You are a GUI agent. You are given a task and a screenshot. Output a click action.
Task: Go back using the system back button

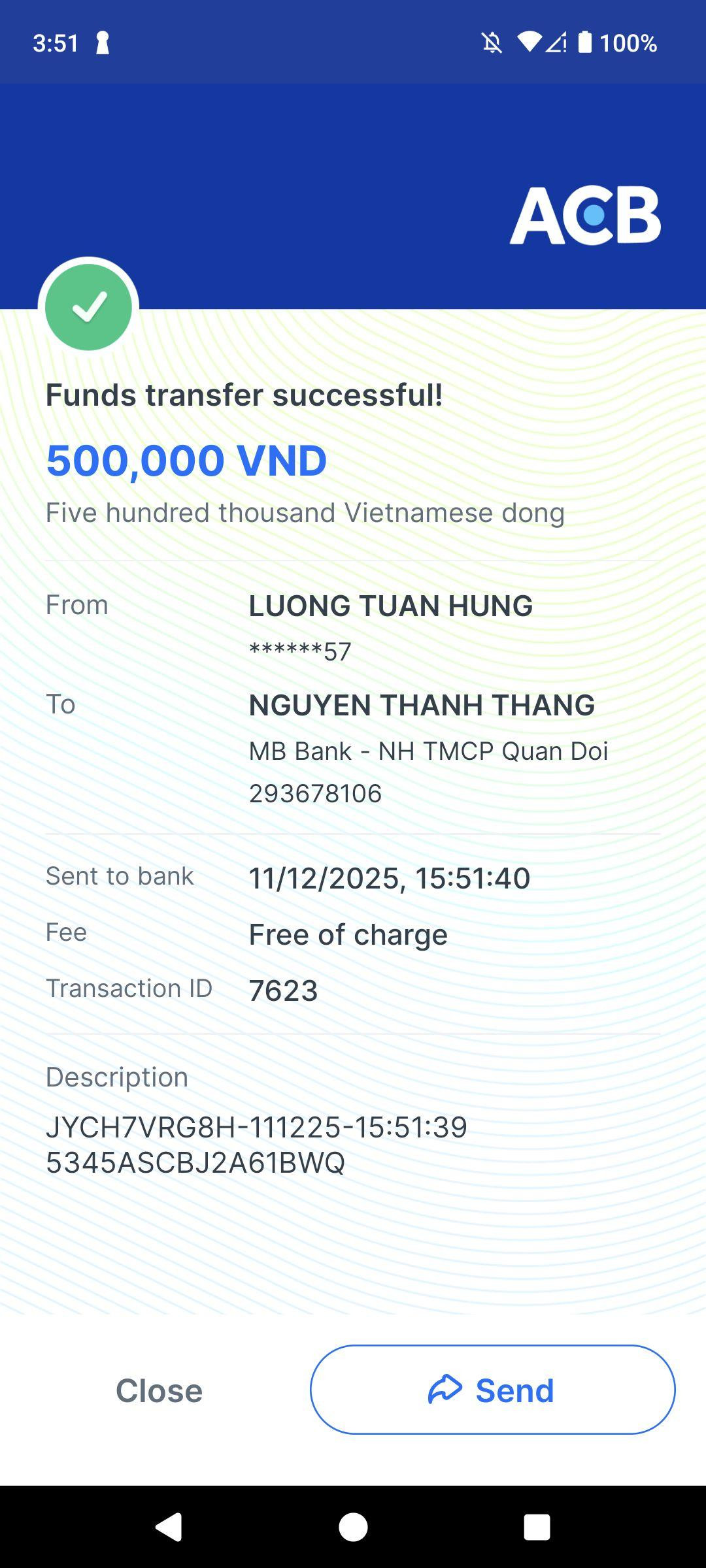click(169, 1527)
